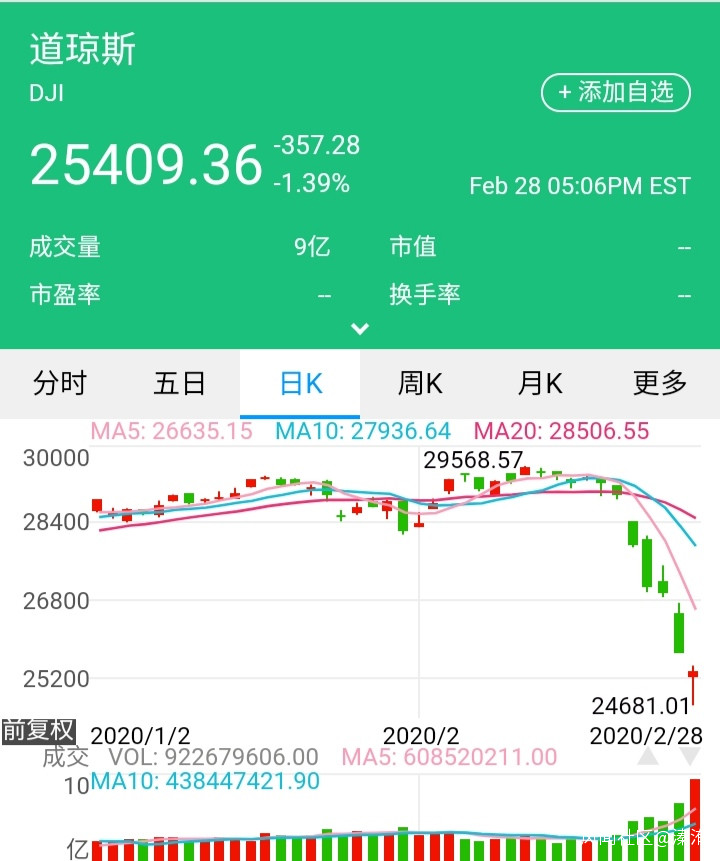720x861 pixels.
Task: Tap the down triangle beside 成交 indicator
Action: pos(690,757)
